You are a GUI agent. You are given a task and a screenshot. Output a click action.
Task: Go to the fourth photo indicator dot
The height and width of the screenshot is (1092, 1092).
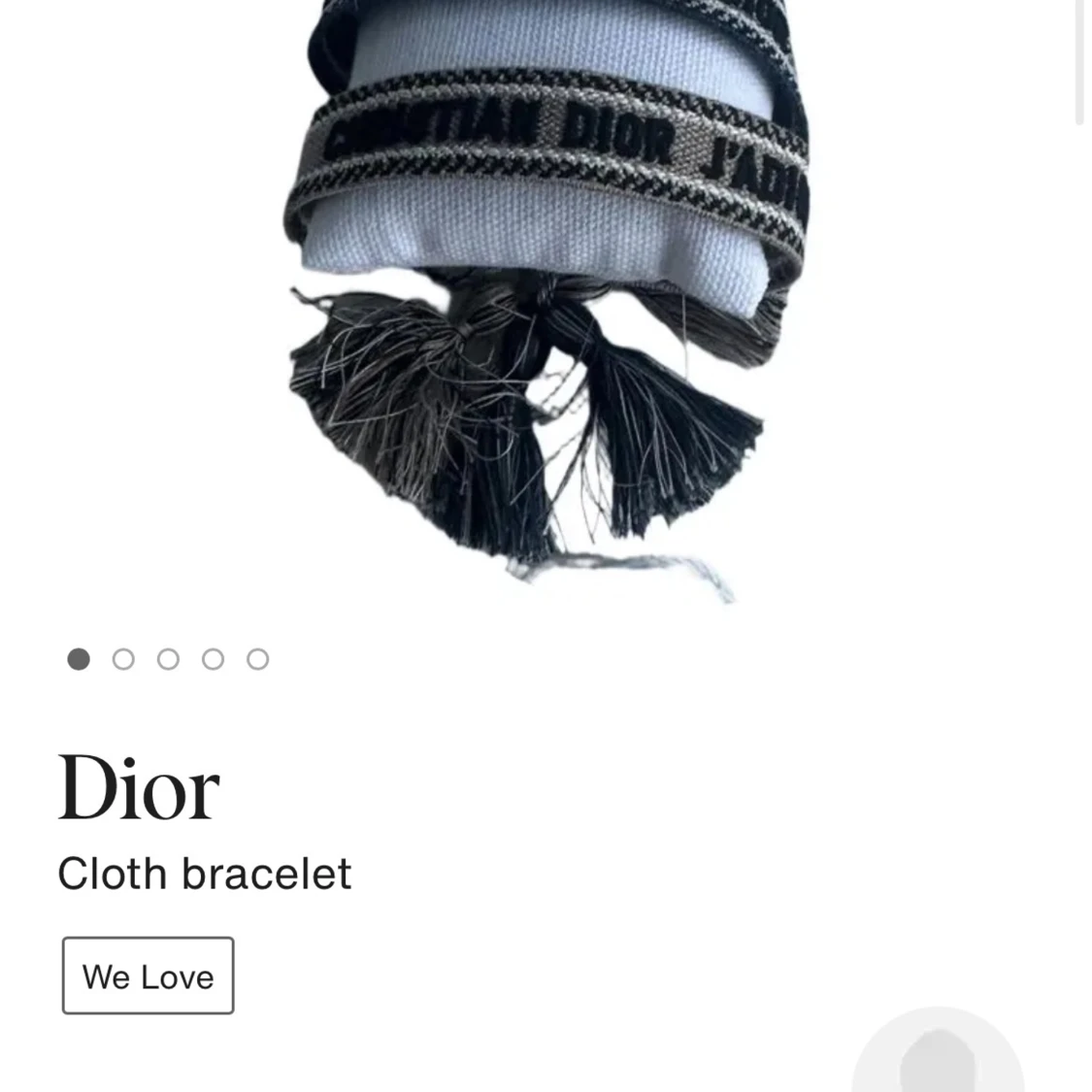tap(213, 659)
